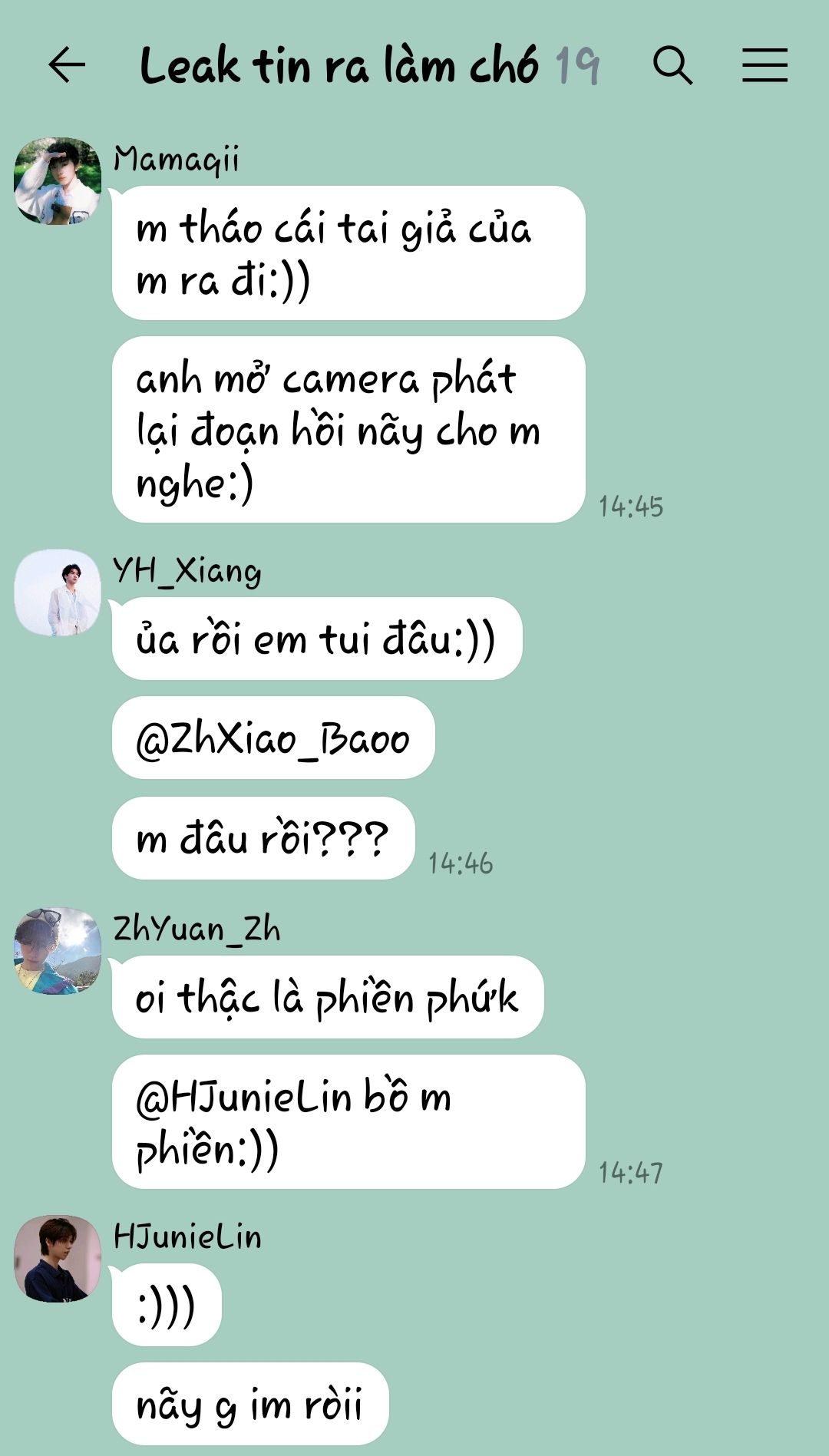
Task: View Mamaqii's profile picture
Action: click(x=58, y=181)
